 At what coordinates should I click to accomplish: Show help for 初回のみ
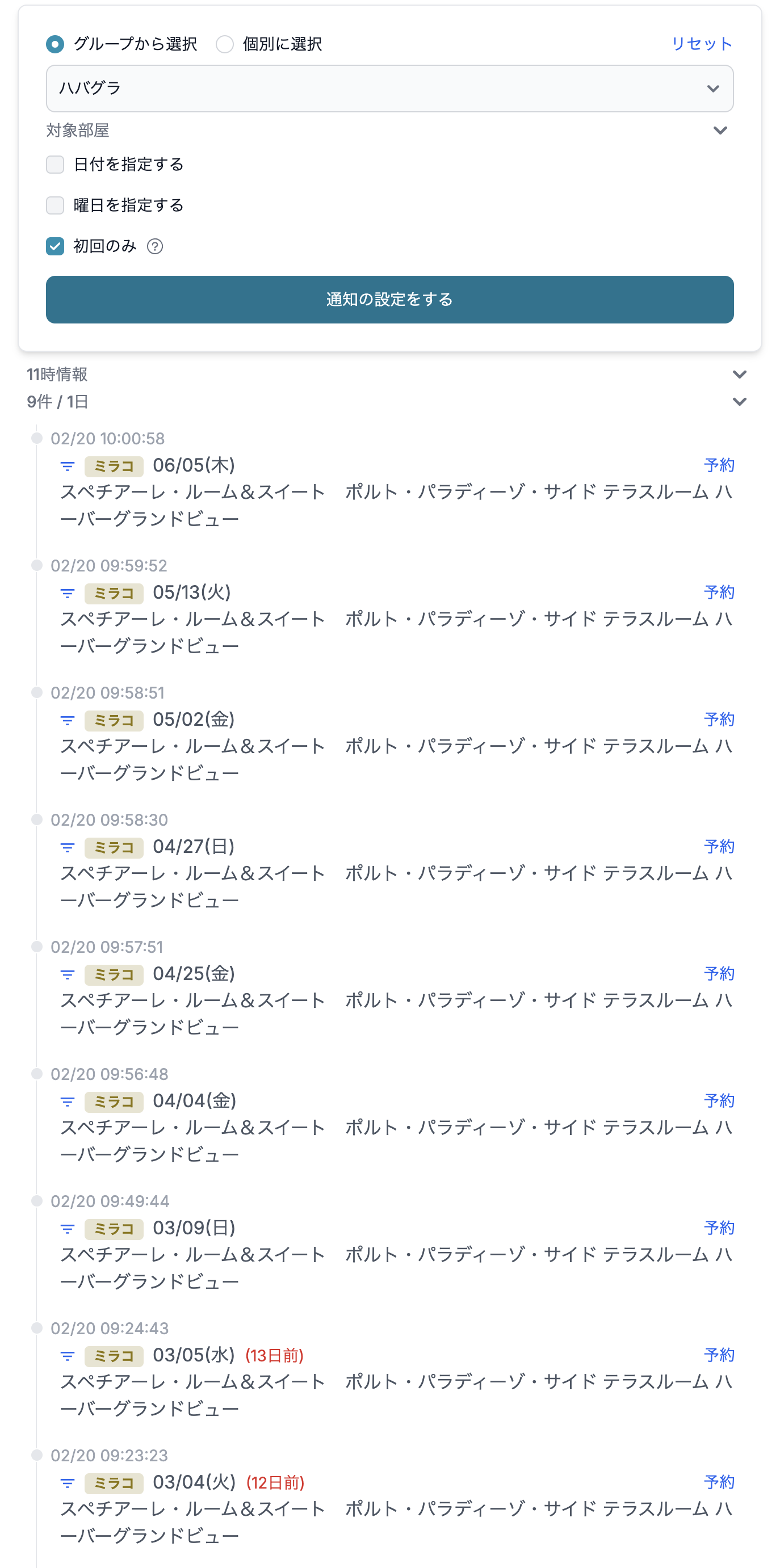pyautogui.click(x=156, y=246)
